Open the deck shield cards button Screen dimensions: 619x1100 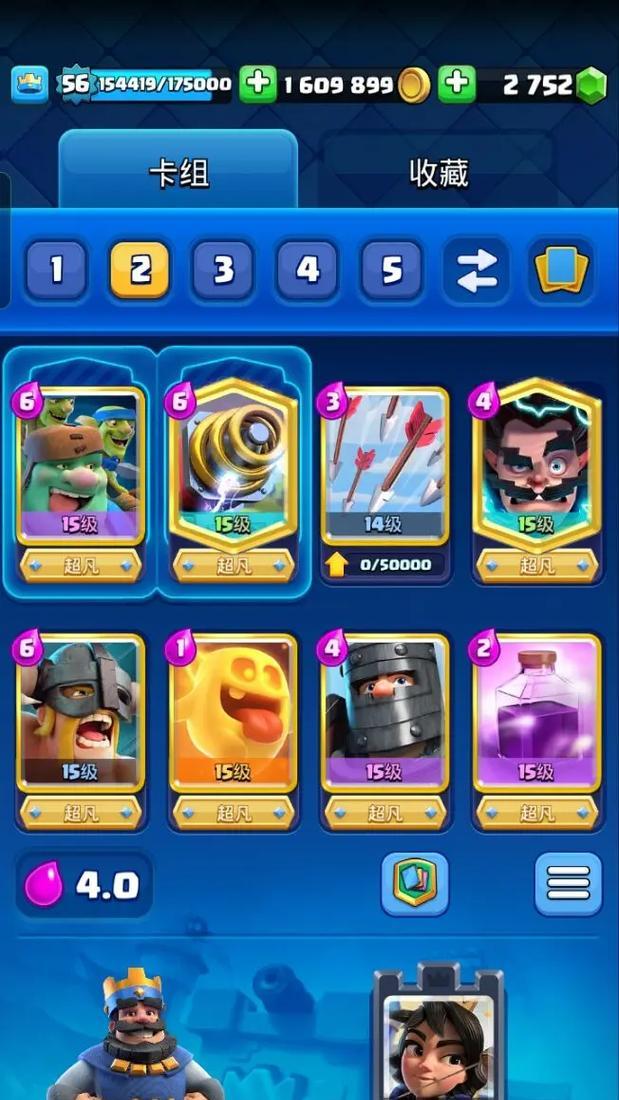click(x=415, y=884)
